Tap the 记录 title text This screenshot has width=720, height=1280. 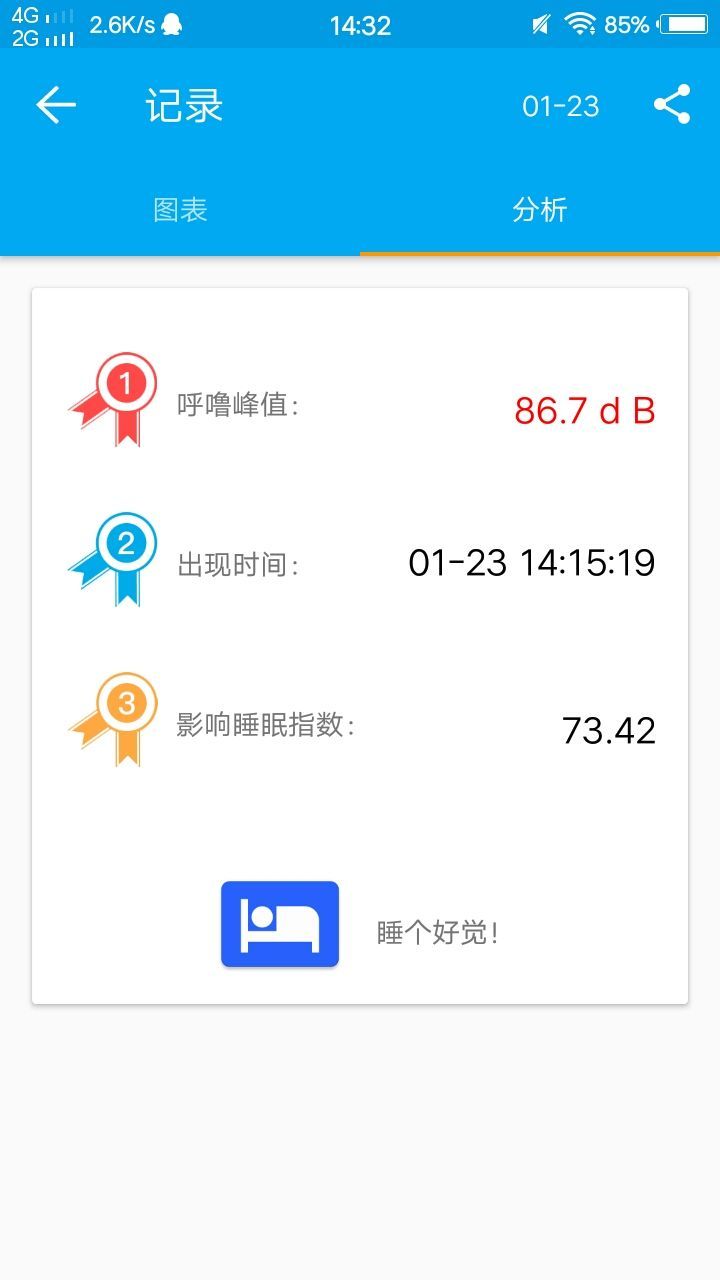183,105
